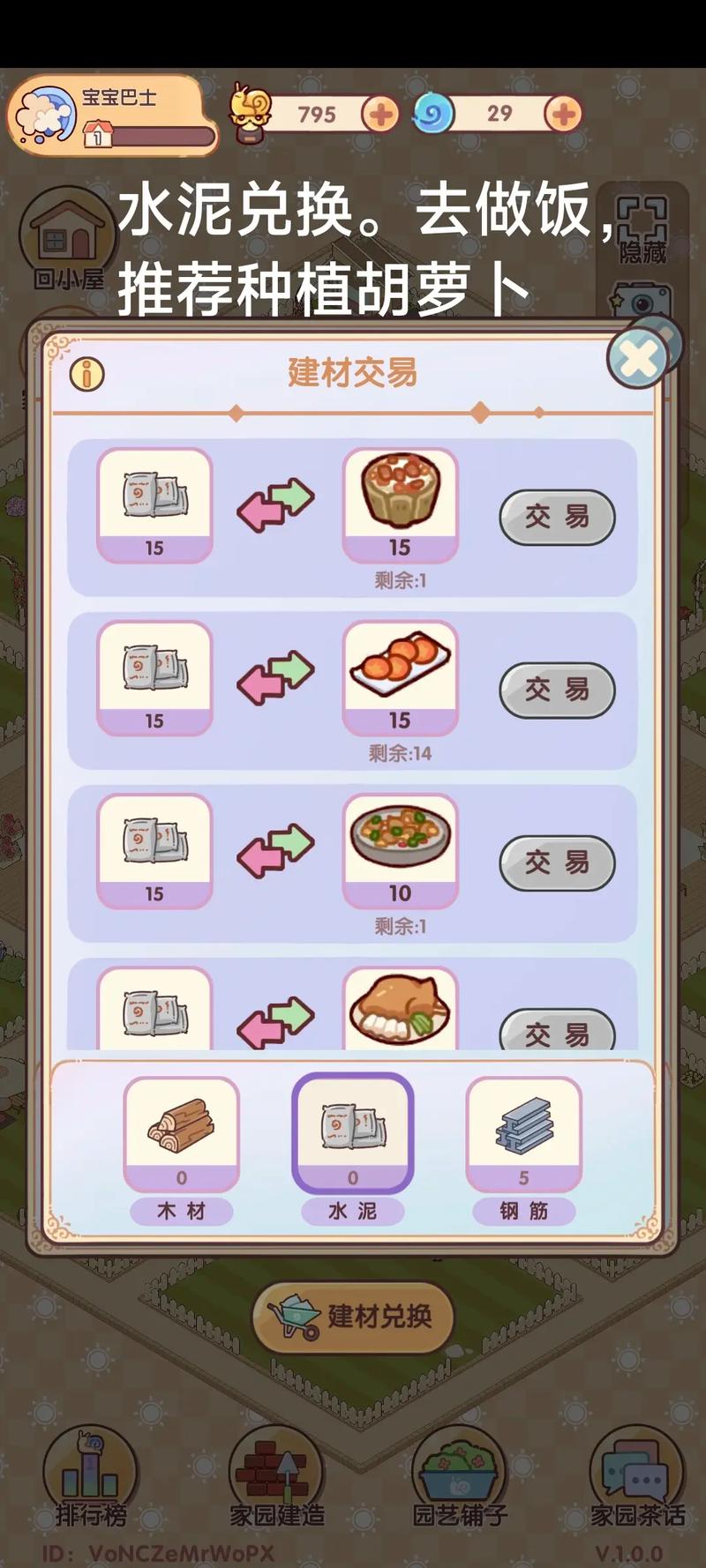Switch to the 钢筋 material tab
This screenshot has height=1568, width=706.
(523, 1148)
